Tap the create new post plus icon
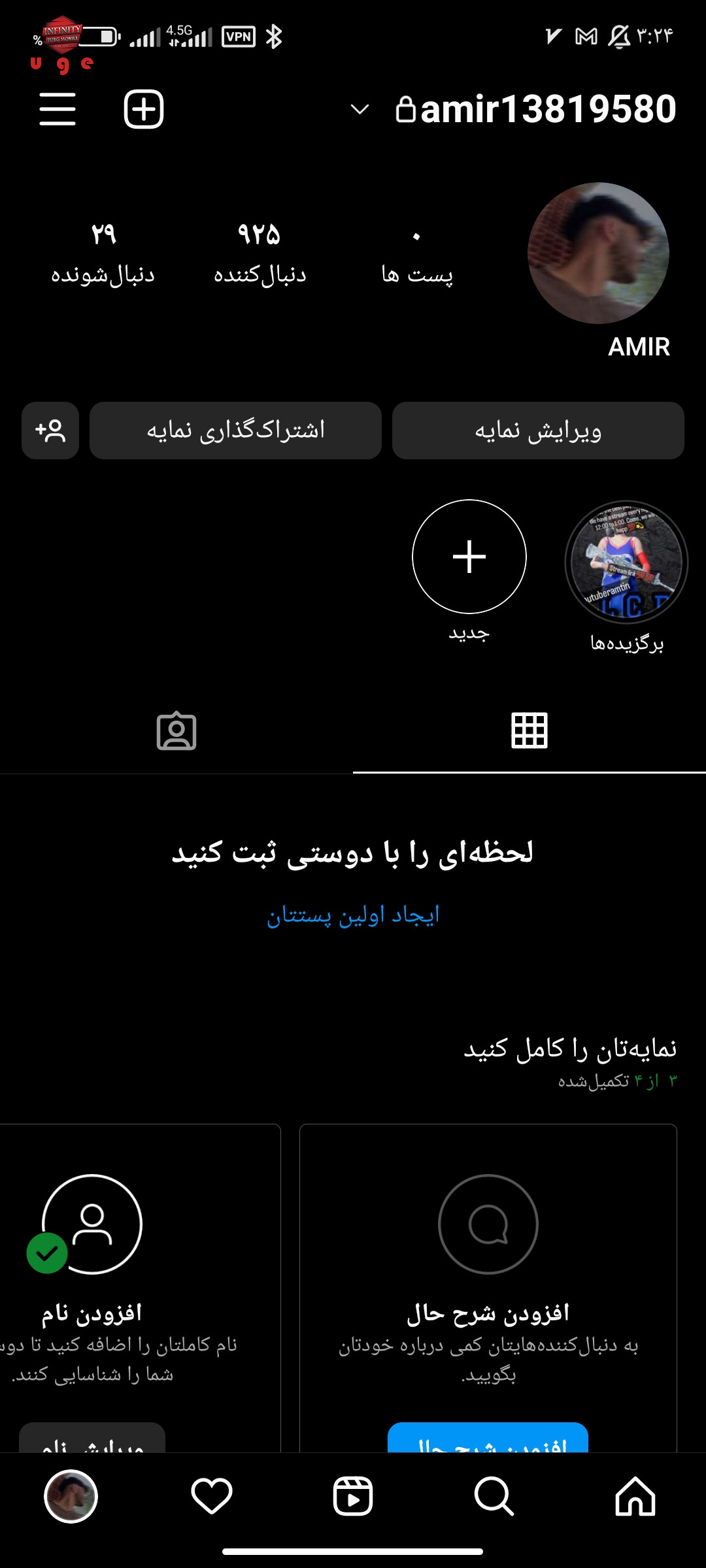The width and height of the screenshot is (706, 1568). [x=144, y=109]
